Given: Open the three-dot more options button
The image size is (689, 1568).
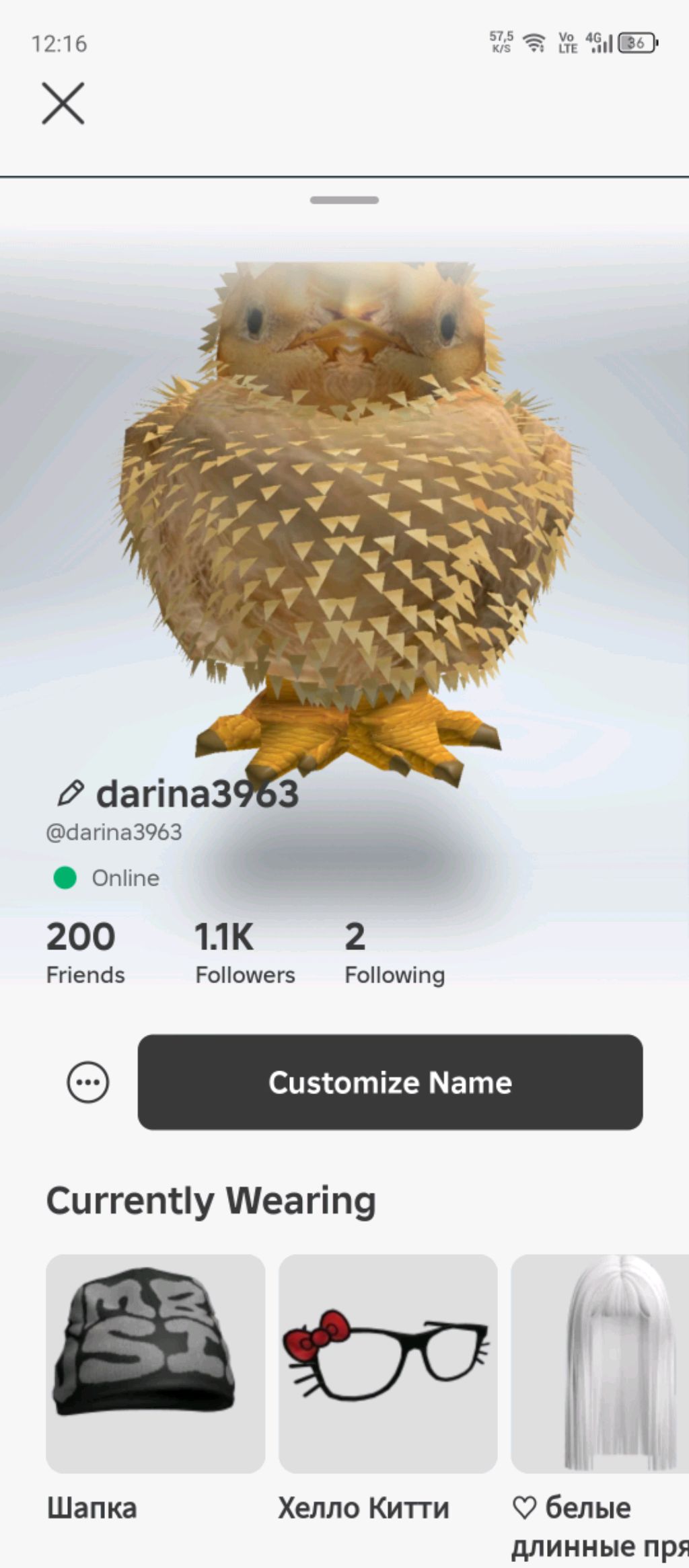Looking at the screenshot, I should click(87, 1082).
